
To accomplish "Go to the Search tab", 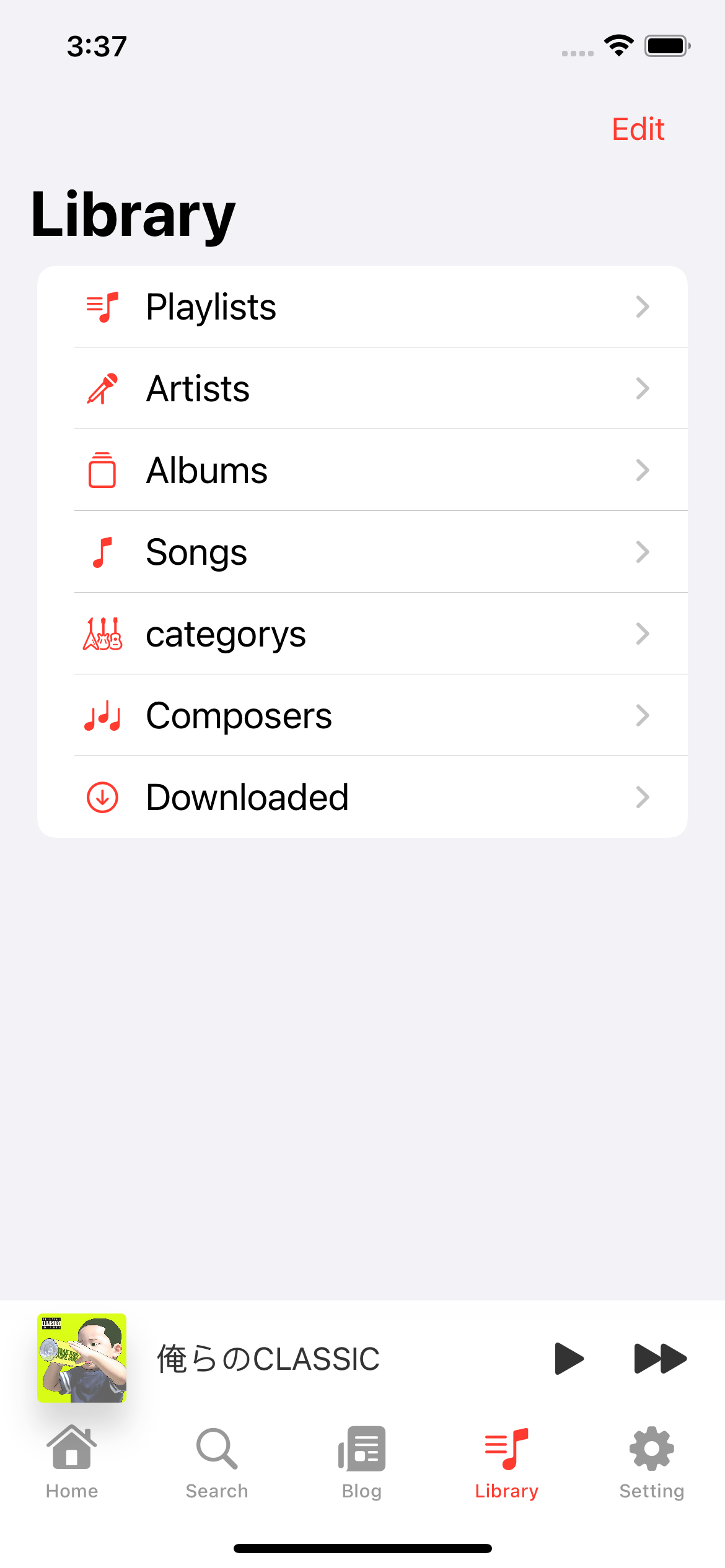I will 217,1463.
